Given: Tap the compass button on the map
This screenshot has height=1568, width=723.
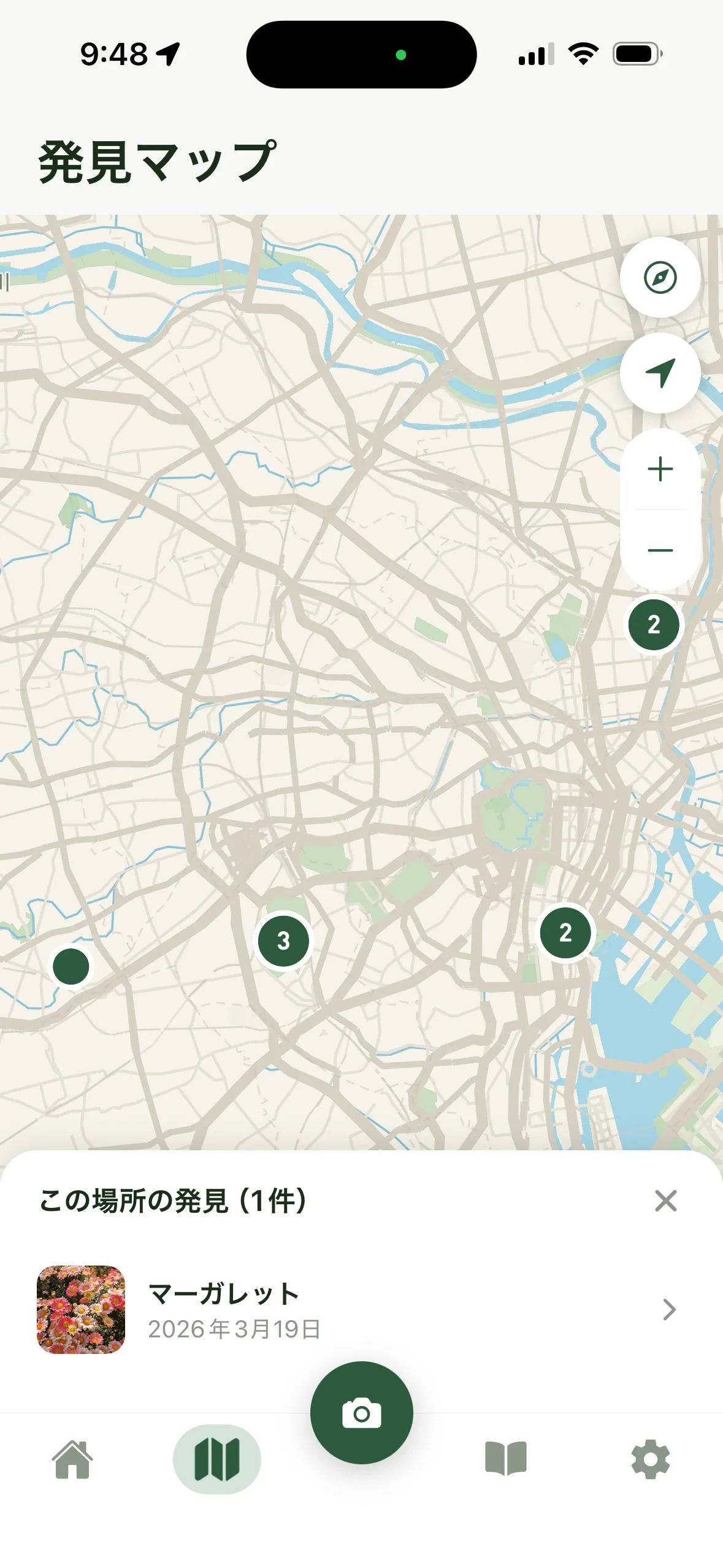Looking at the screenshot, I should pos(660,277).
